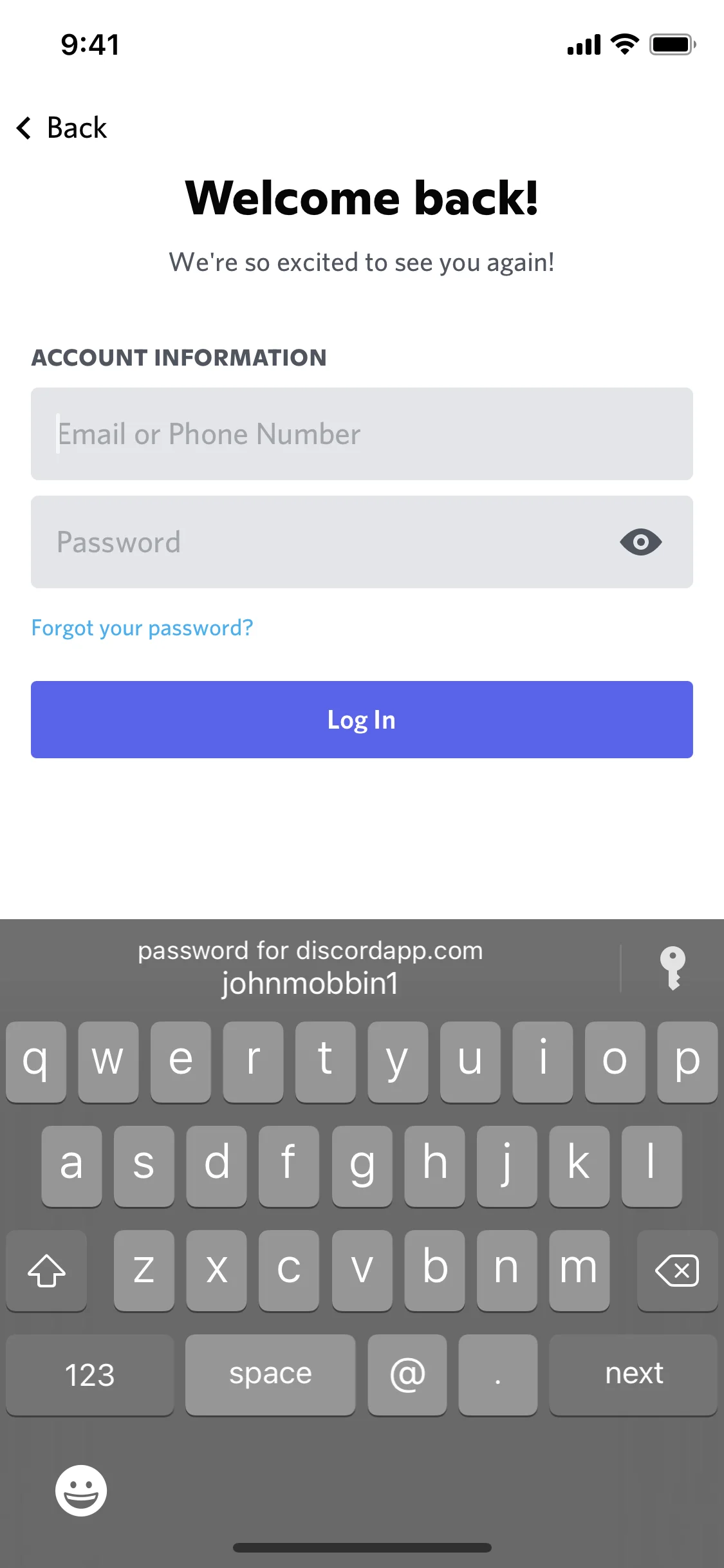This screenshot has width=724, height=1568.
Task: Tap the period key on the keyboard
Action: coord(497,1374)
